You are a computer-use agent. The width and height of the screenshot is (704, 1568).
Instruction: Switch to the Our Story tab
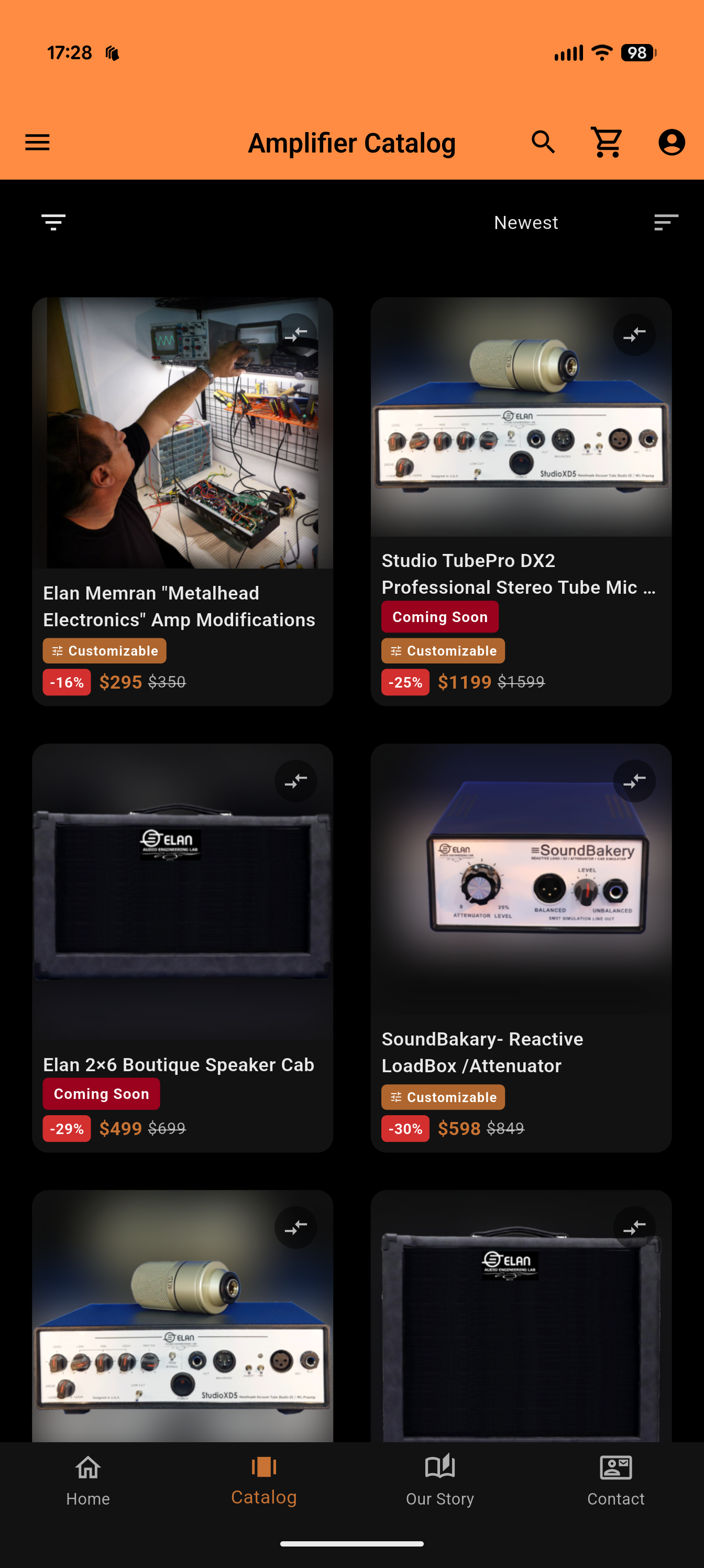point(440,1491)
